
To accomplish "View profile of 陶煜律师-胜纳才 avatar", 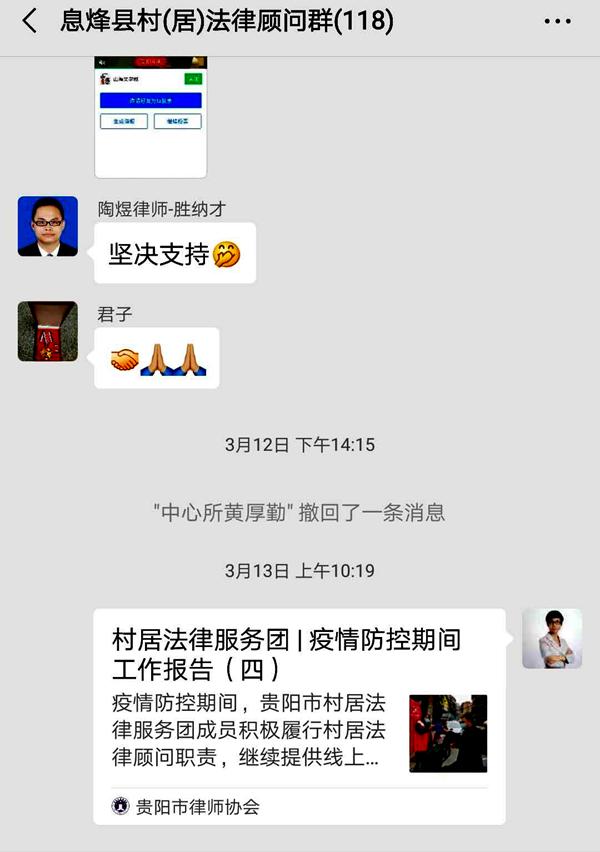I will click(47, 226).
